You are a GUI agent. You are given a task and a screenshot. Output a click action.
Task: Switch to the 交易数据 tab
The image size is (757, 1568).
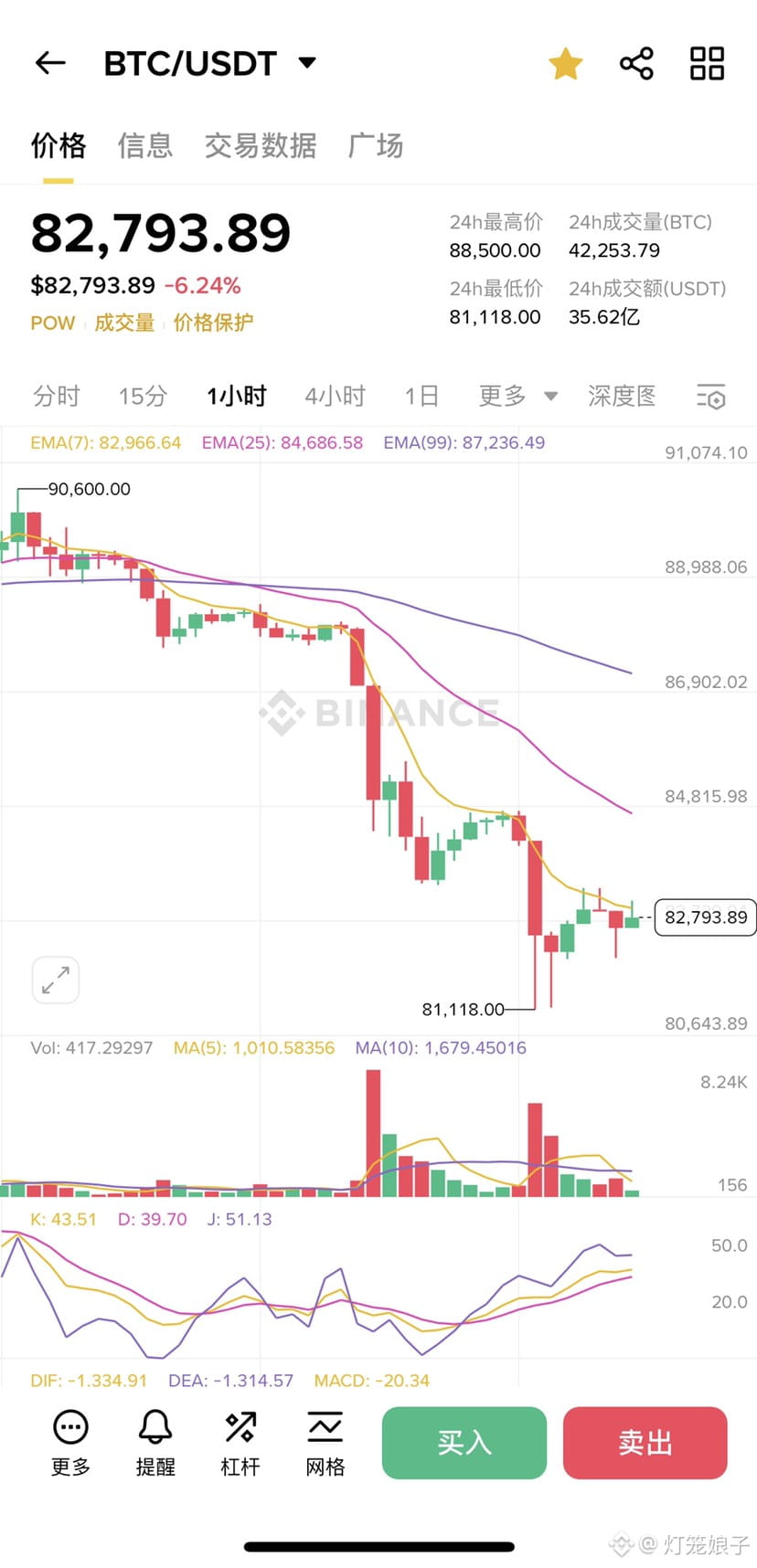coord(261,146)
